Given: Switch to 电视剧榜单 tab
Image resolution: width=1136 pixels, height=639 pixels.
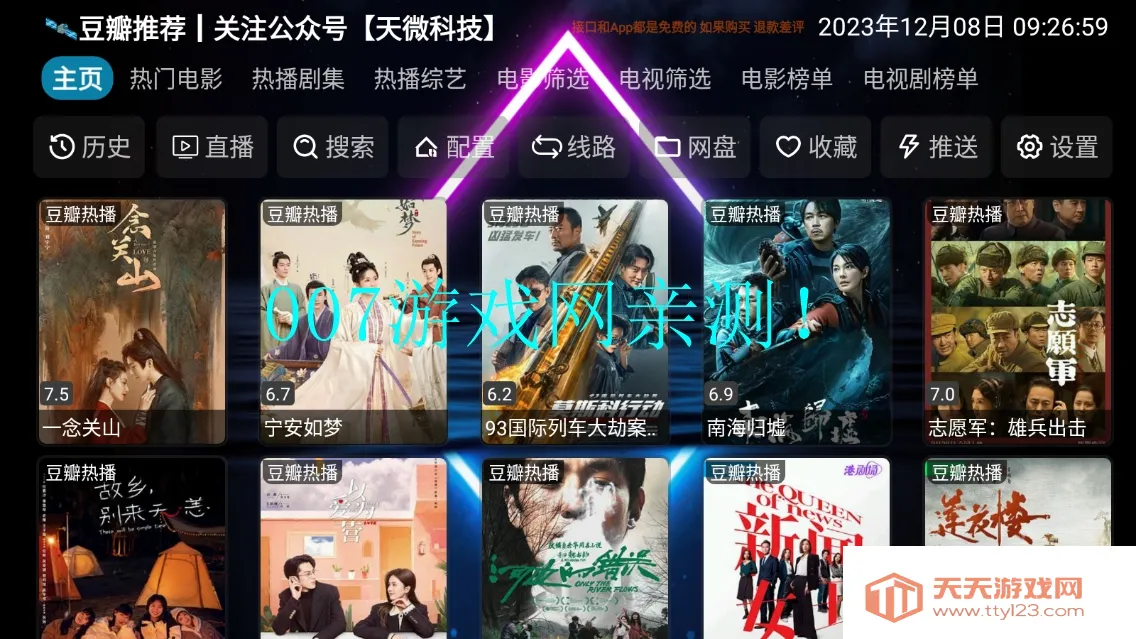Looking at the screenshot, I should tap(921, 79).
